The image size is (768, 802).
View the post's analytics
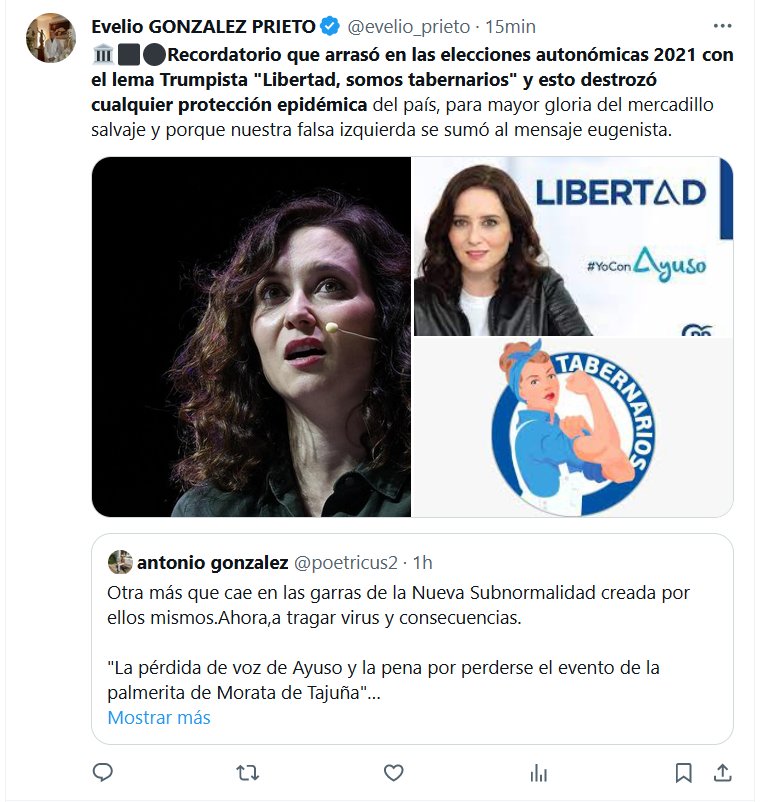539,772
